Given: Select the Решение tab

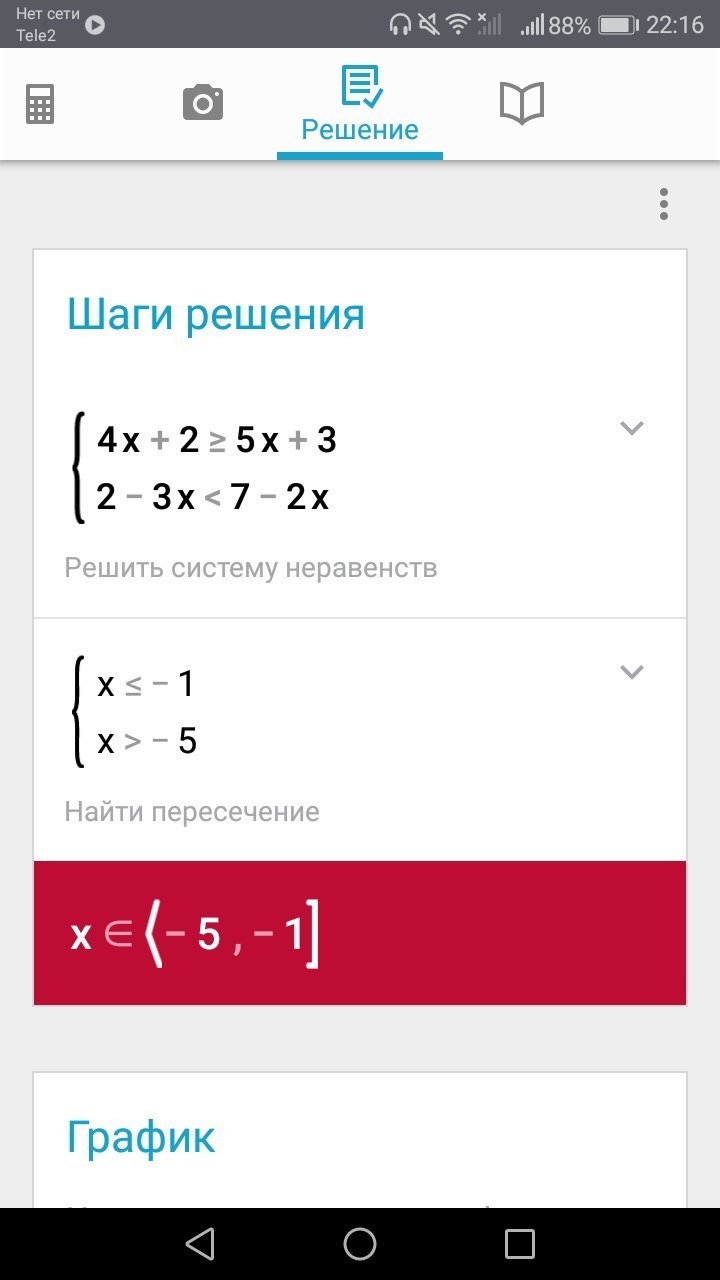Looking at the screenshot, I should pyautogui.click(x=360, y=105).
